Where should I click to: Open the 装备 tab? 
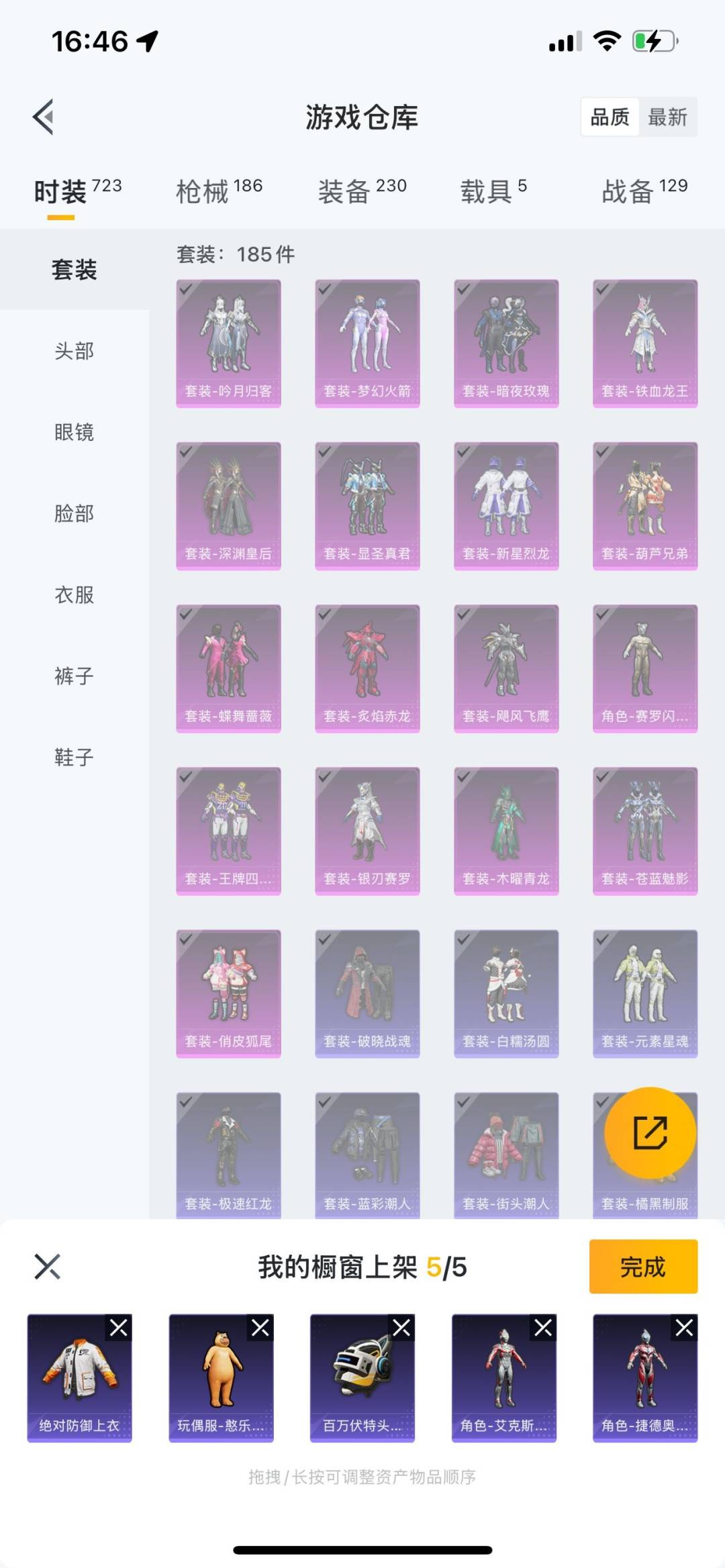362,191
